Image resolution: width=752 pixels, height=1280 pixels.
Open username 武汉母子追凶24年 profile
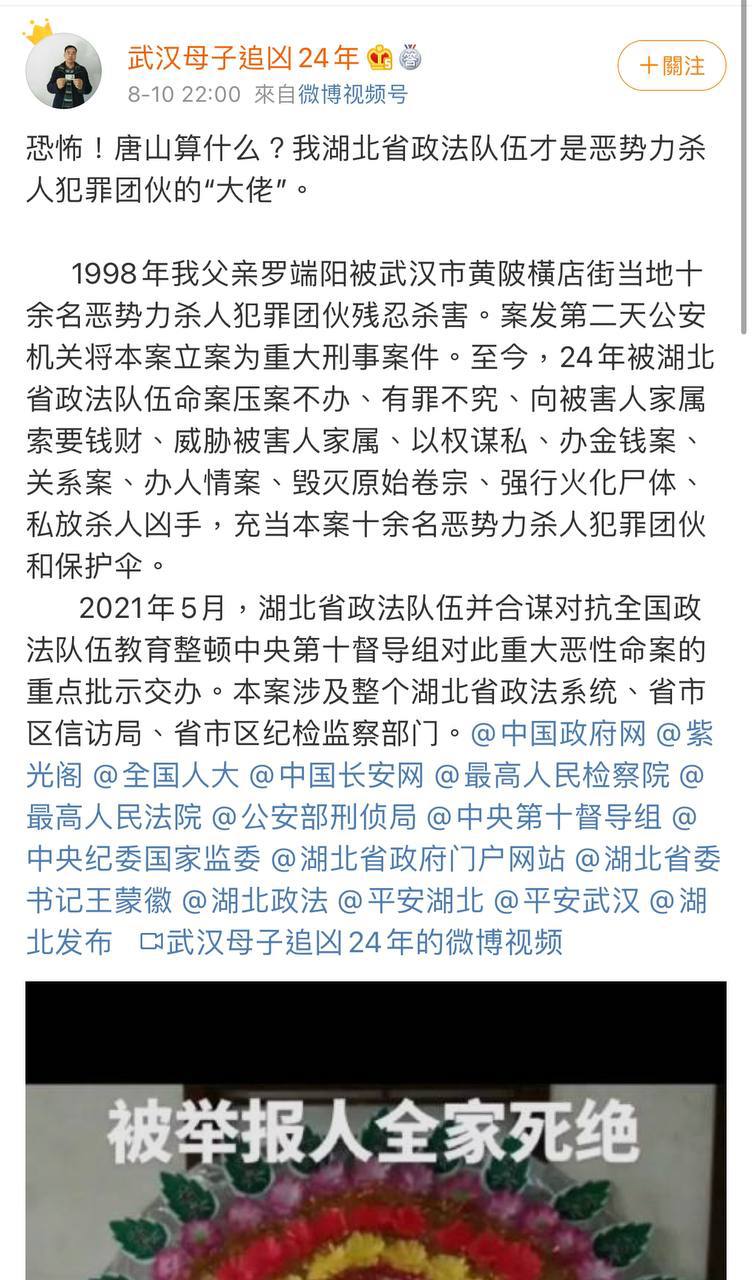click(x=244, y=57)
